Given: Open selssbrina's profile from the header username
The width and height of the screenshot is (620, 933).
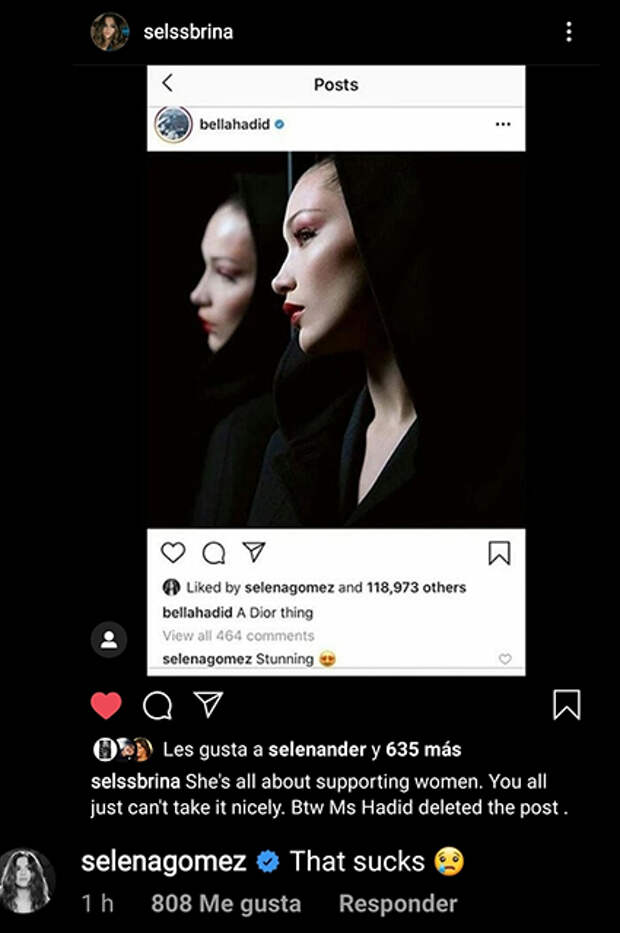Looking at the screenshot, I should pos(187,32).
